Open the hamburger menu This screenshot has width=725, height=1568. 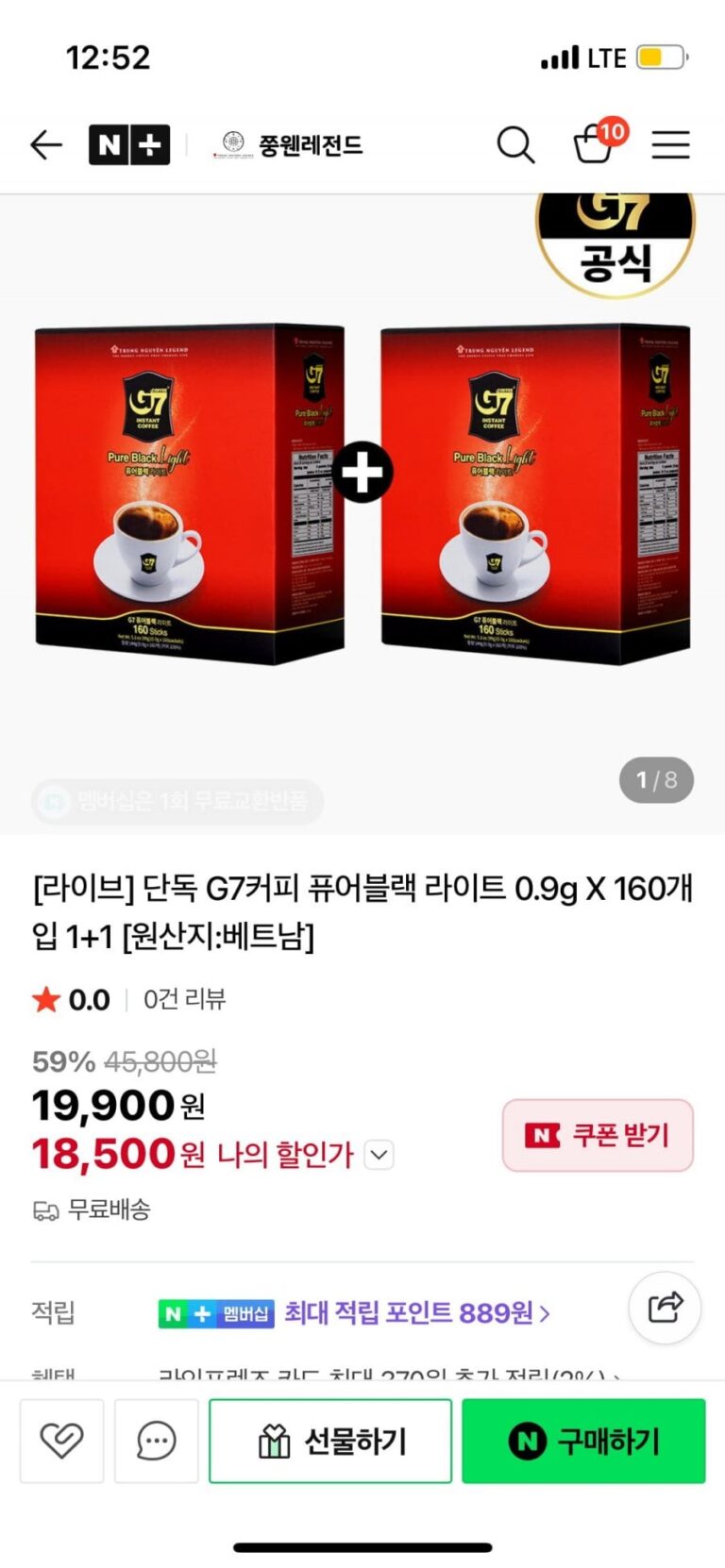pos(670,145)
